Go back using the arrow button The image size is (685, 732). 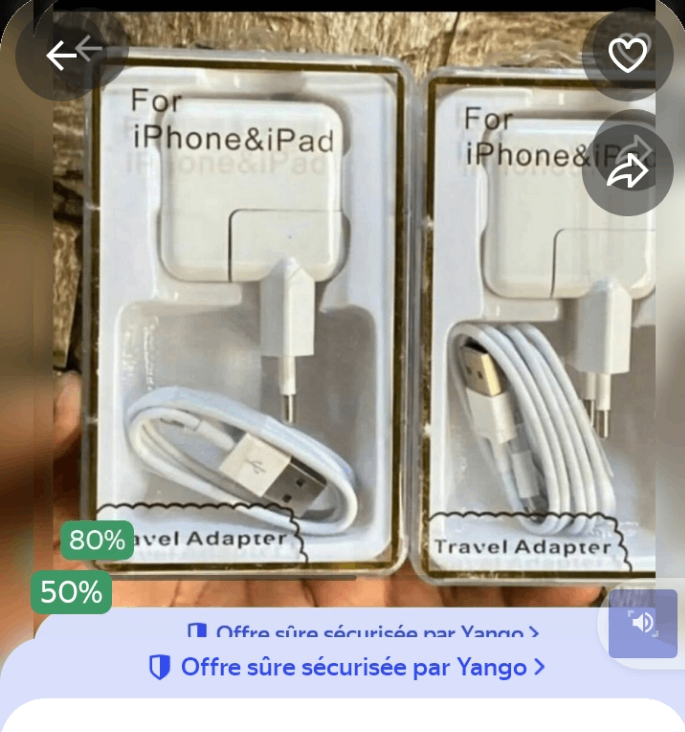pyautogui.click(x=62, y=55)
